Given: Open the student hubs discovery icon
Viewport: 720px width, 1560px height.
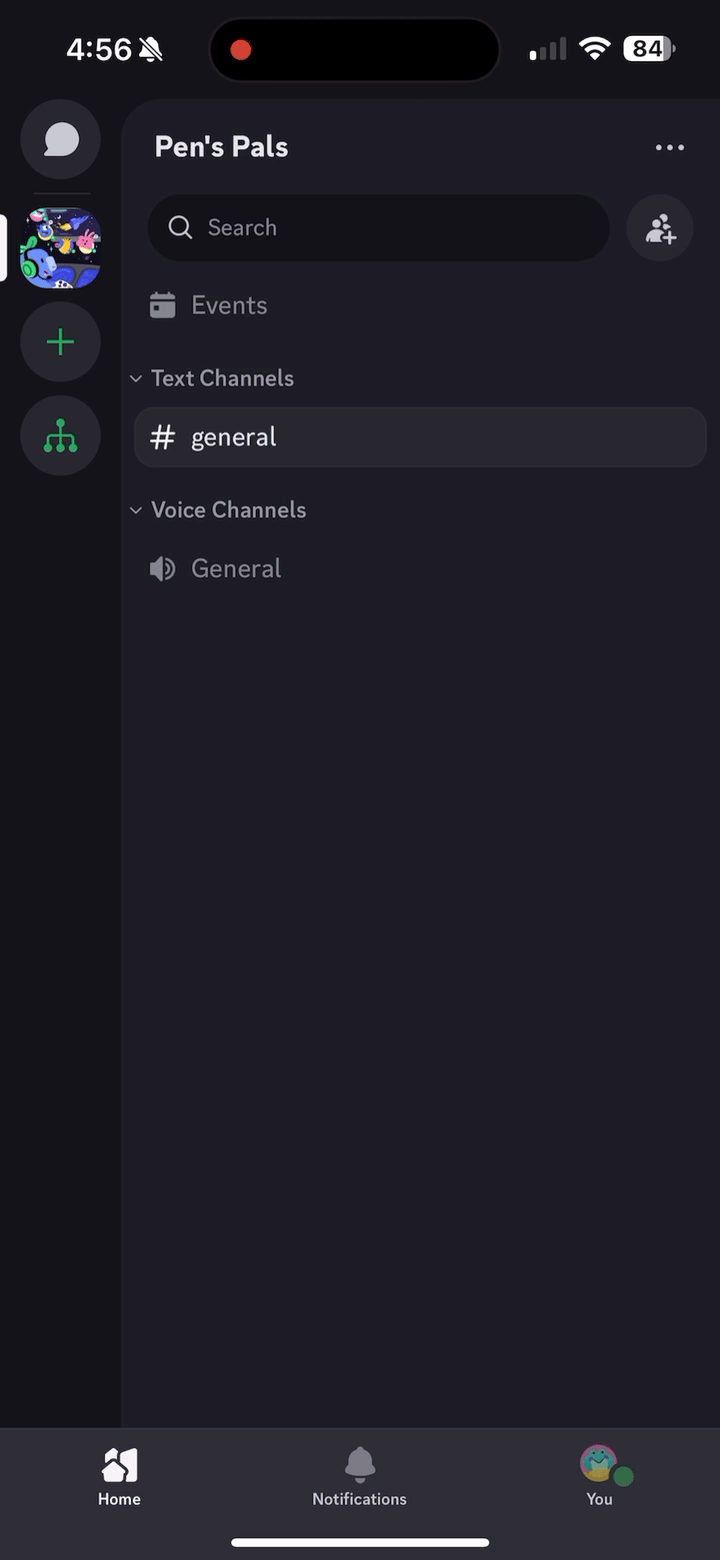Looking at the screenshot, I should pos(60,436).
